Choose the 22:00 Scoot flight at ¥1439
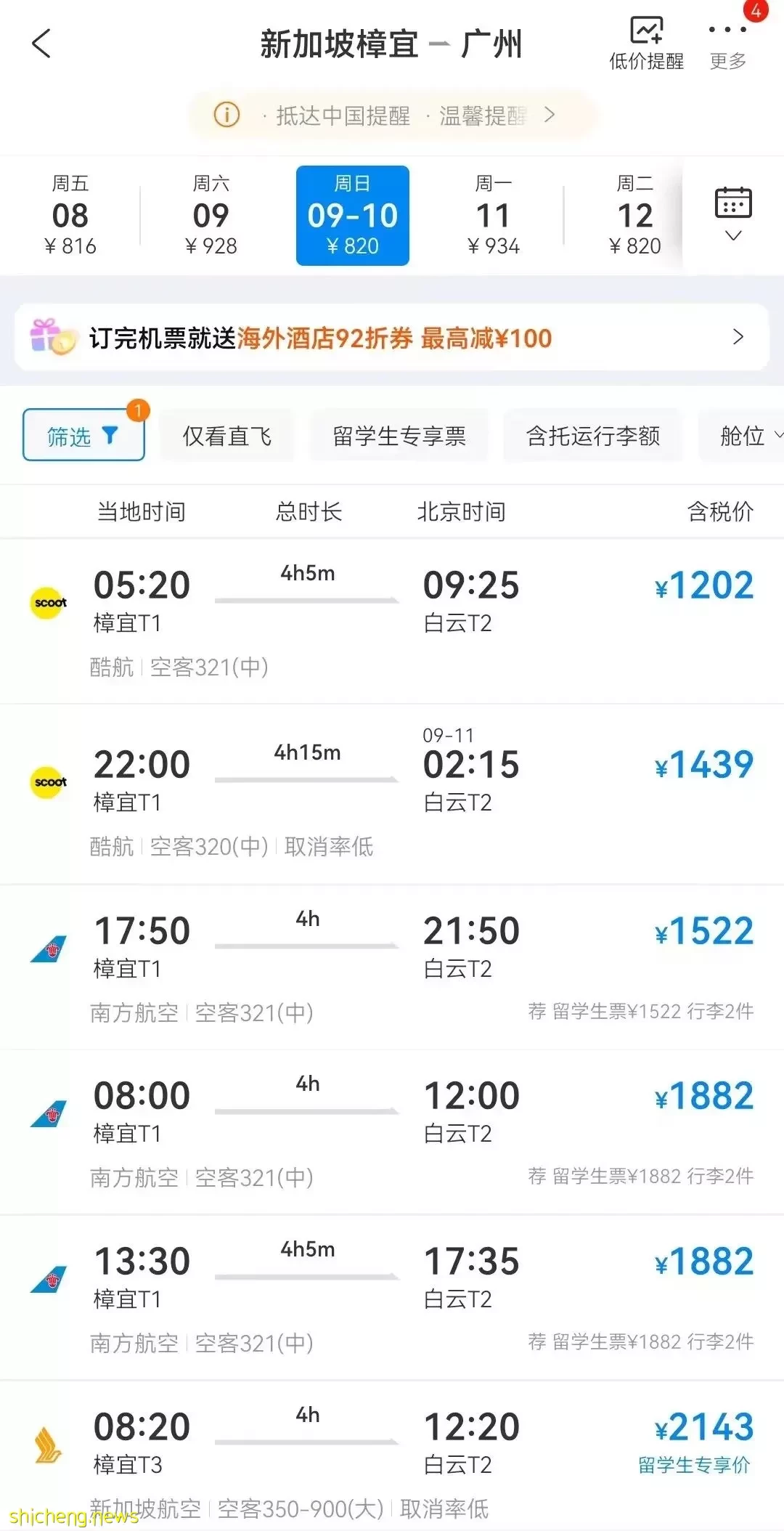This screenshot has height=1531, width=784. click(x=392, y=795)
